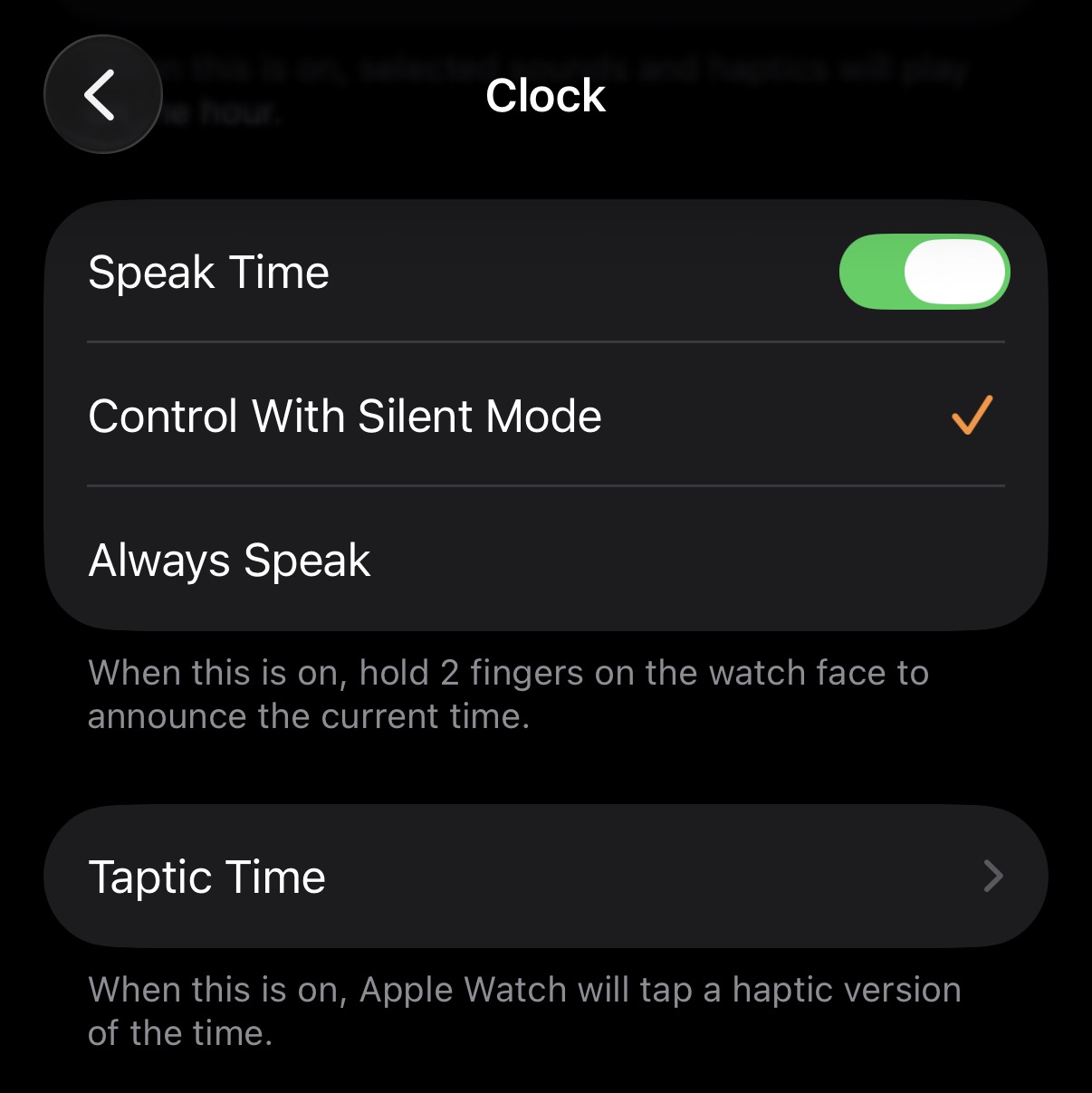This screenshot has height=1093, width=1092.
Task: Select Control With Silent Mode option
Action: click(x=543, y=416)
